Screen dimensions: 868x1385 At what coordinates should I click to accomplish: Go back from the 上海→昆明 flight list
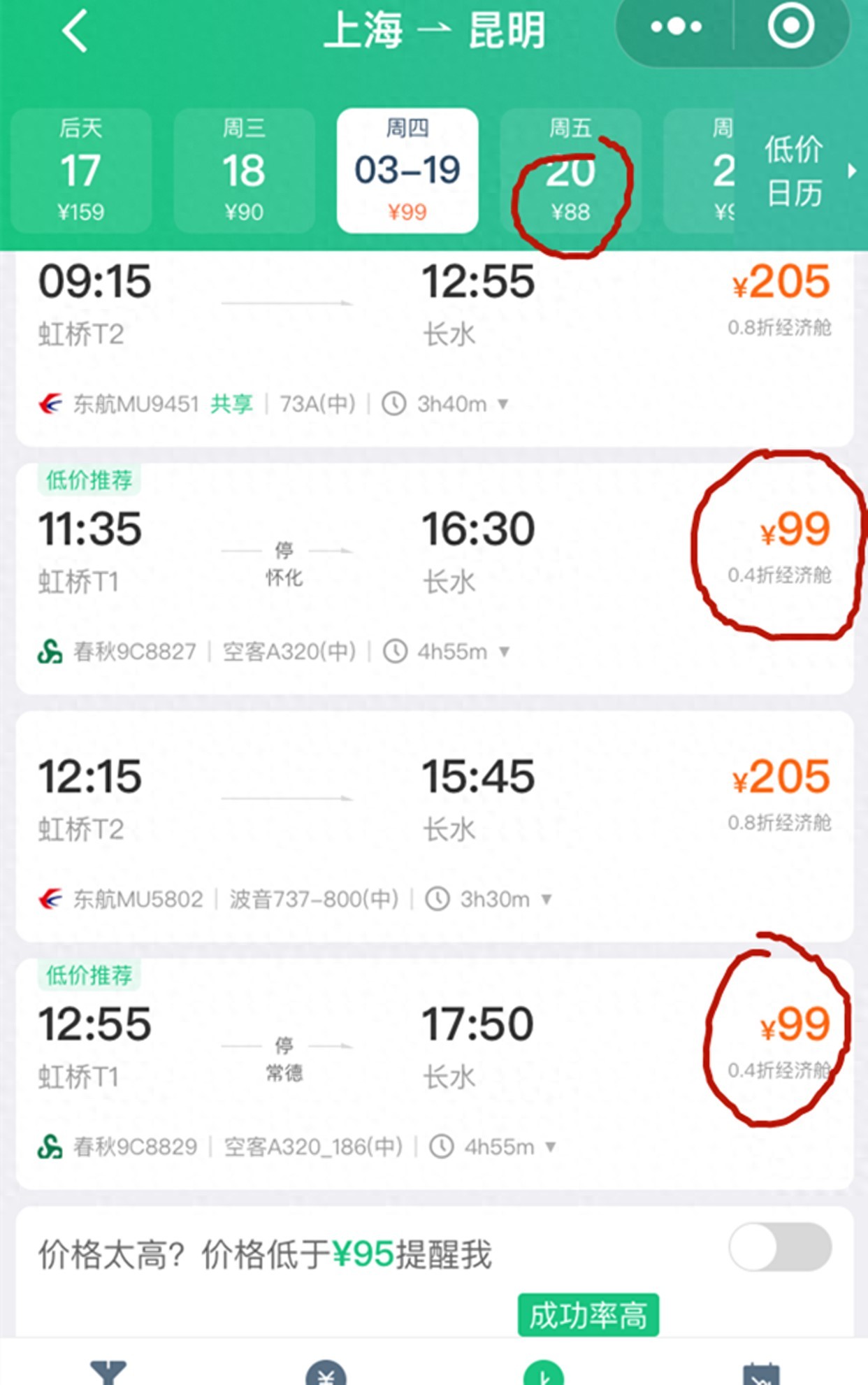point(75,31)
